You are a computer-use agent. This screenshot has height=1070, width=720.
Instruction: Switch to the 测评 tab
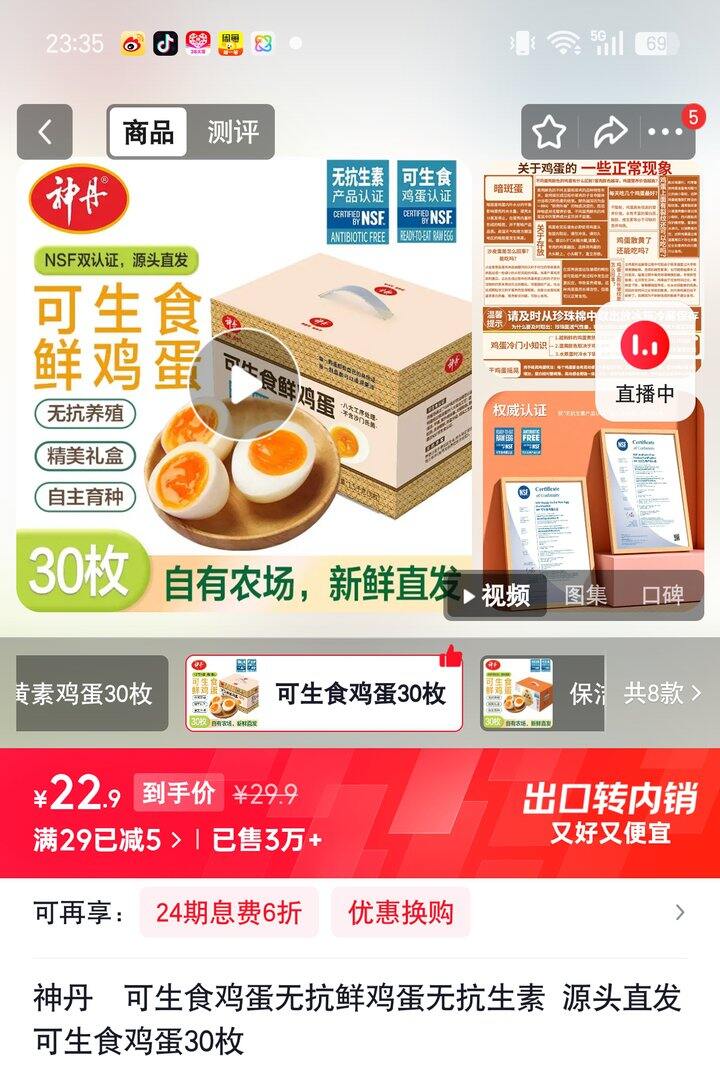tap(232, 132)
